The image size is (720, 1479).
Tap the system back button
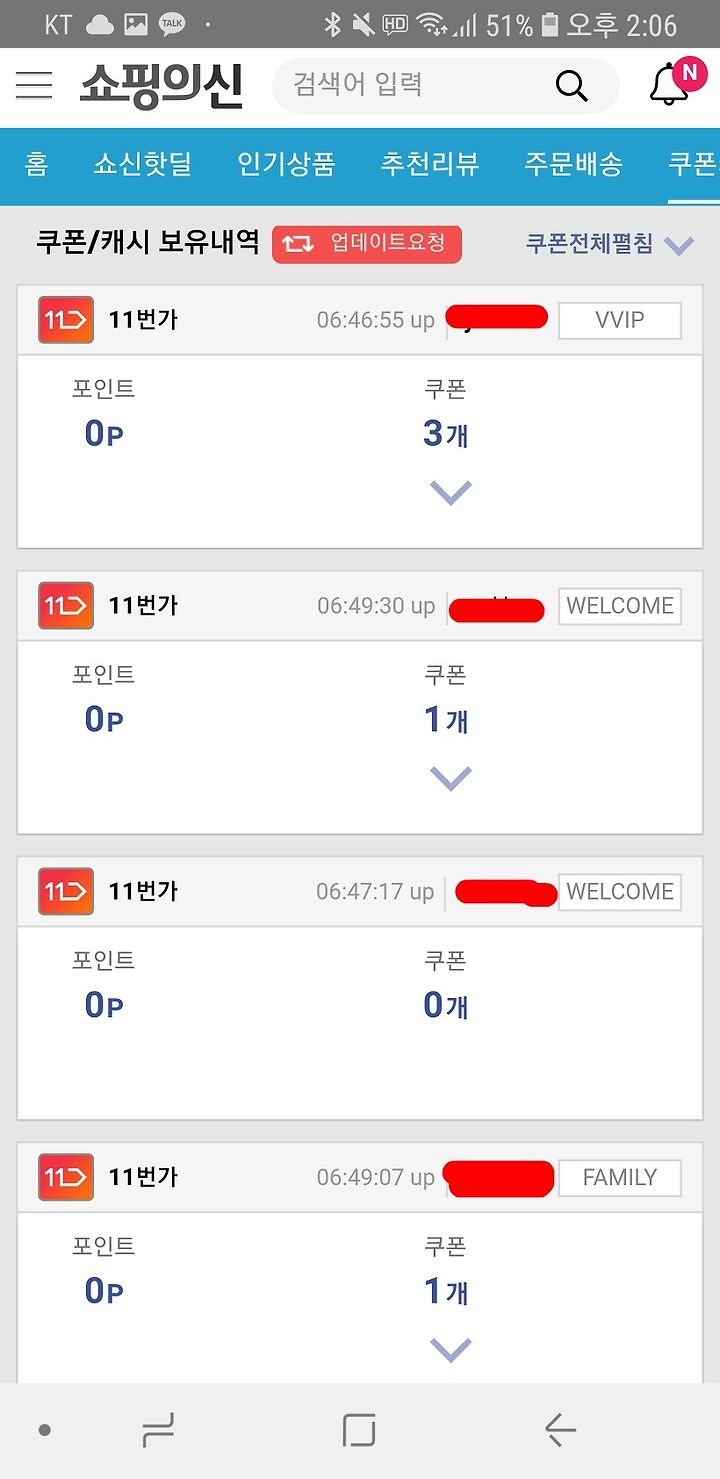(x=561, y=1431)
